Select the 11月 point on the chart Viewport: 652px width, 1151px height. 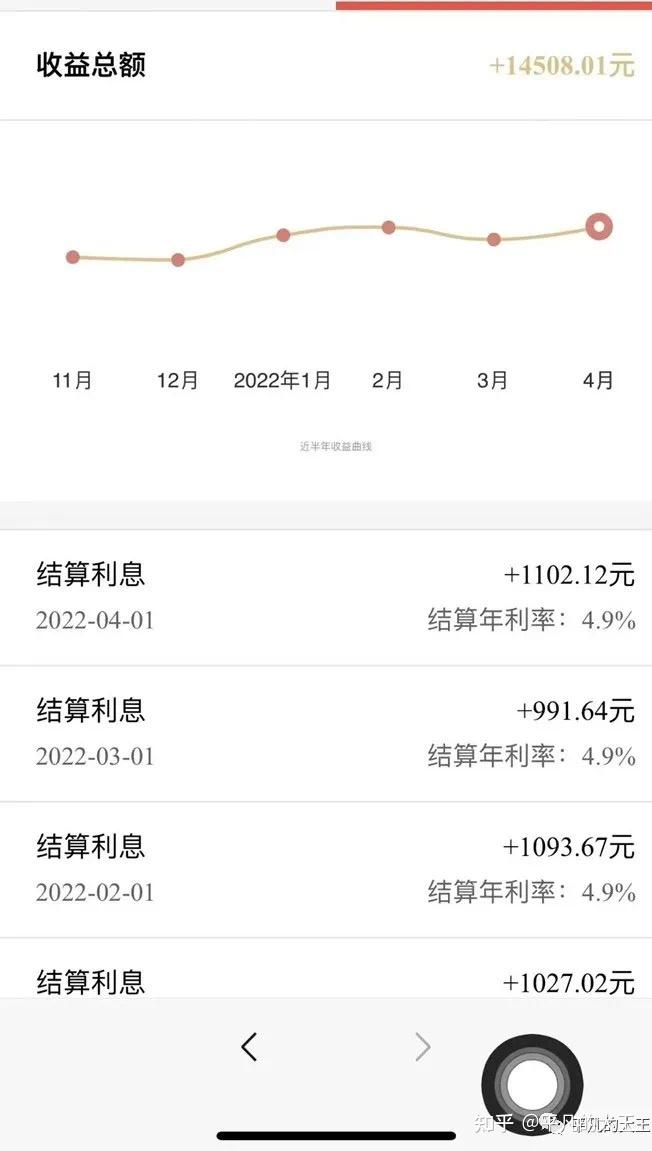73,257
